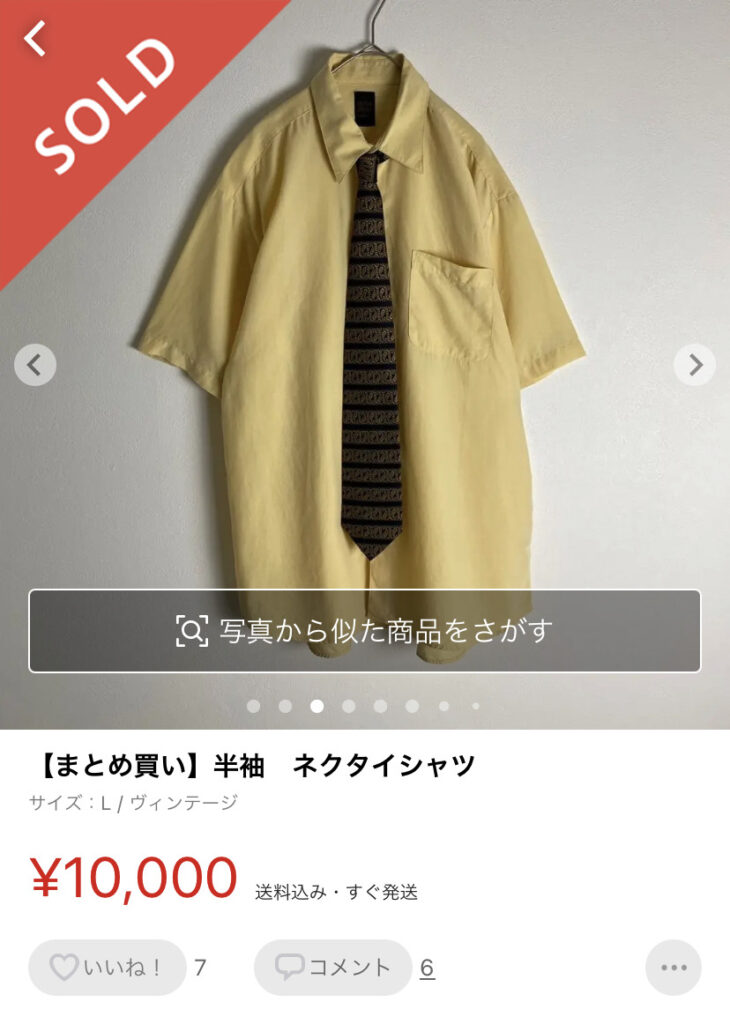The width and height of the screenshot is (730, 1024).
Task: Open the comment count link 6
Action: point(427,967)
